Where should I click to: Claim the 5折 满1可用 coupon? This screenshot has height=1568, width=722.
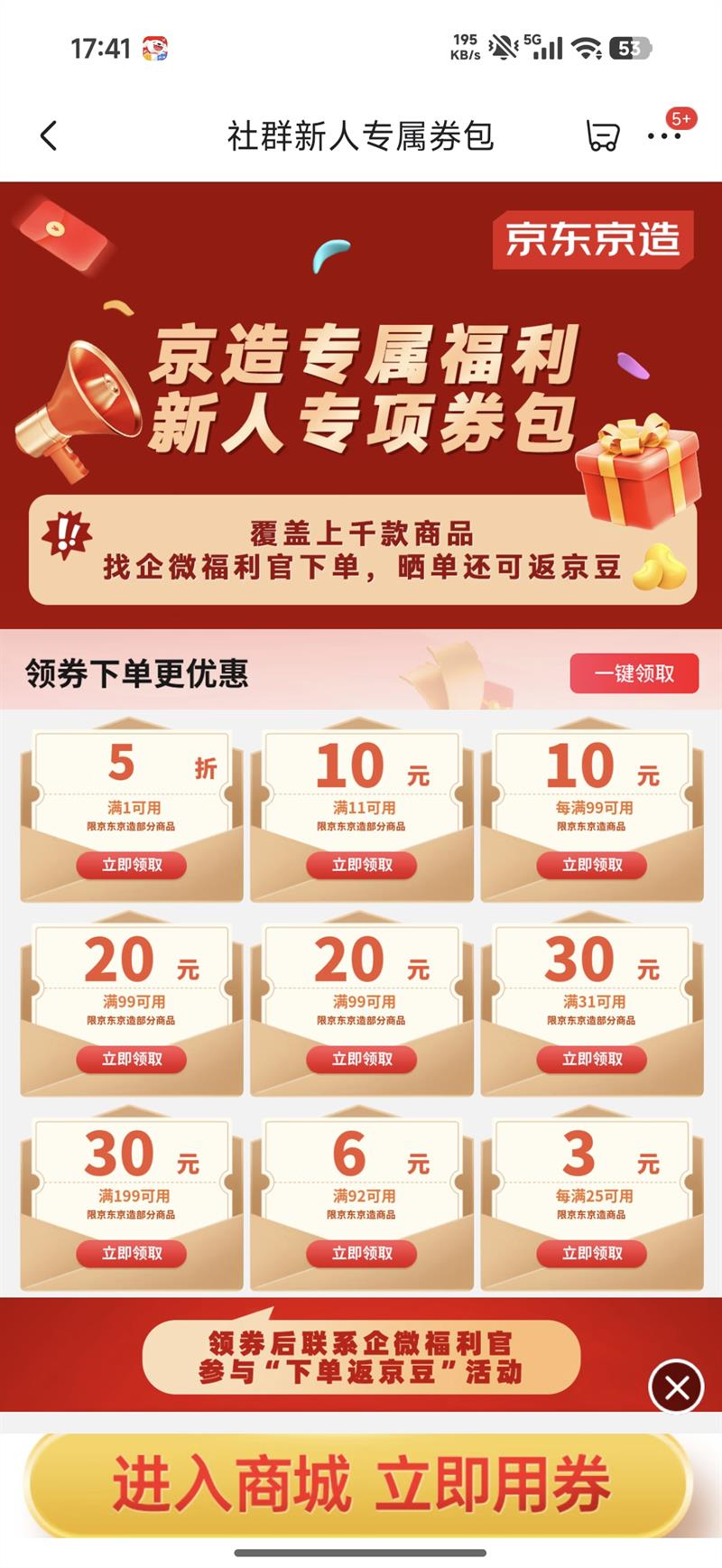(x=132, y=866)
